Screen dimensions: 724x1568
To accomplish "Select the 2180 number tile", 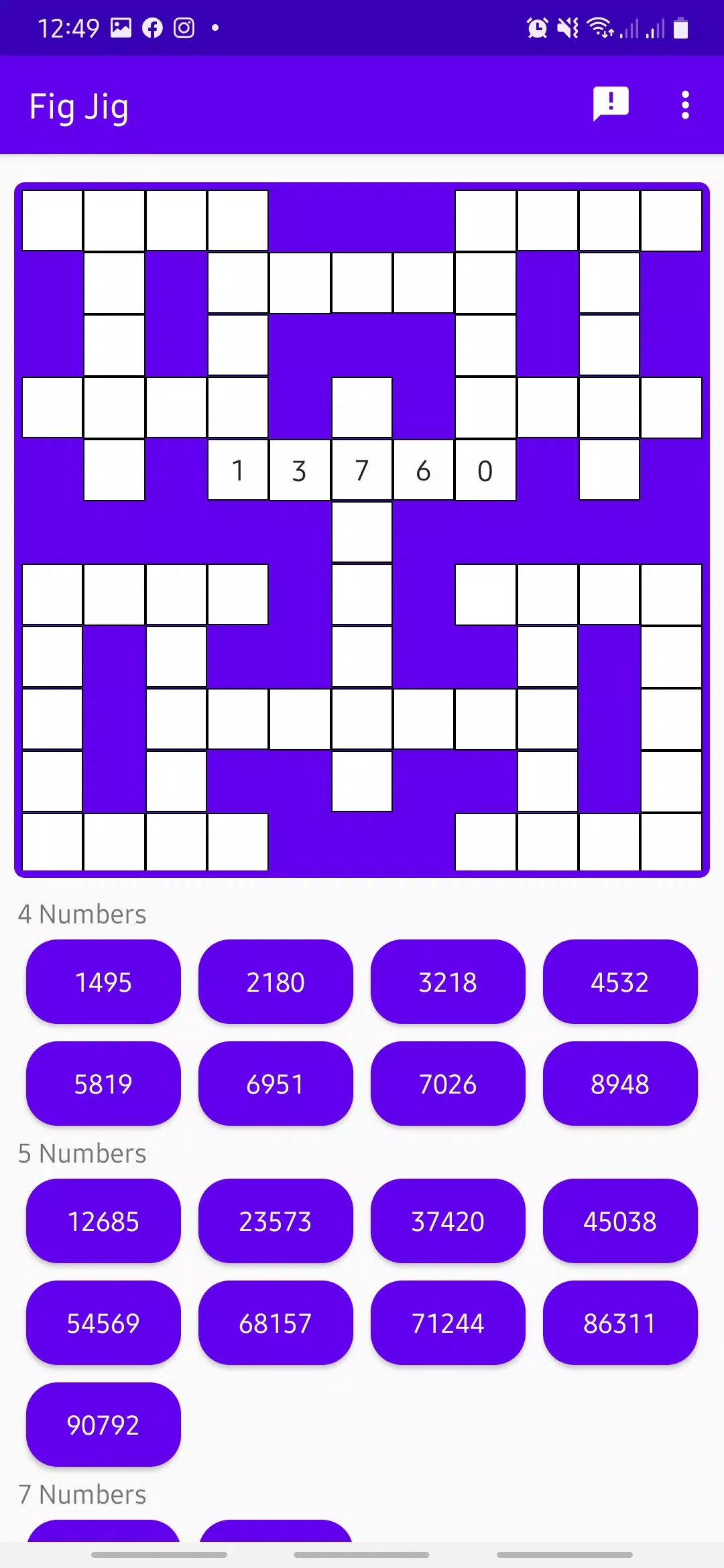I will point(276,982).
